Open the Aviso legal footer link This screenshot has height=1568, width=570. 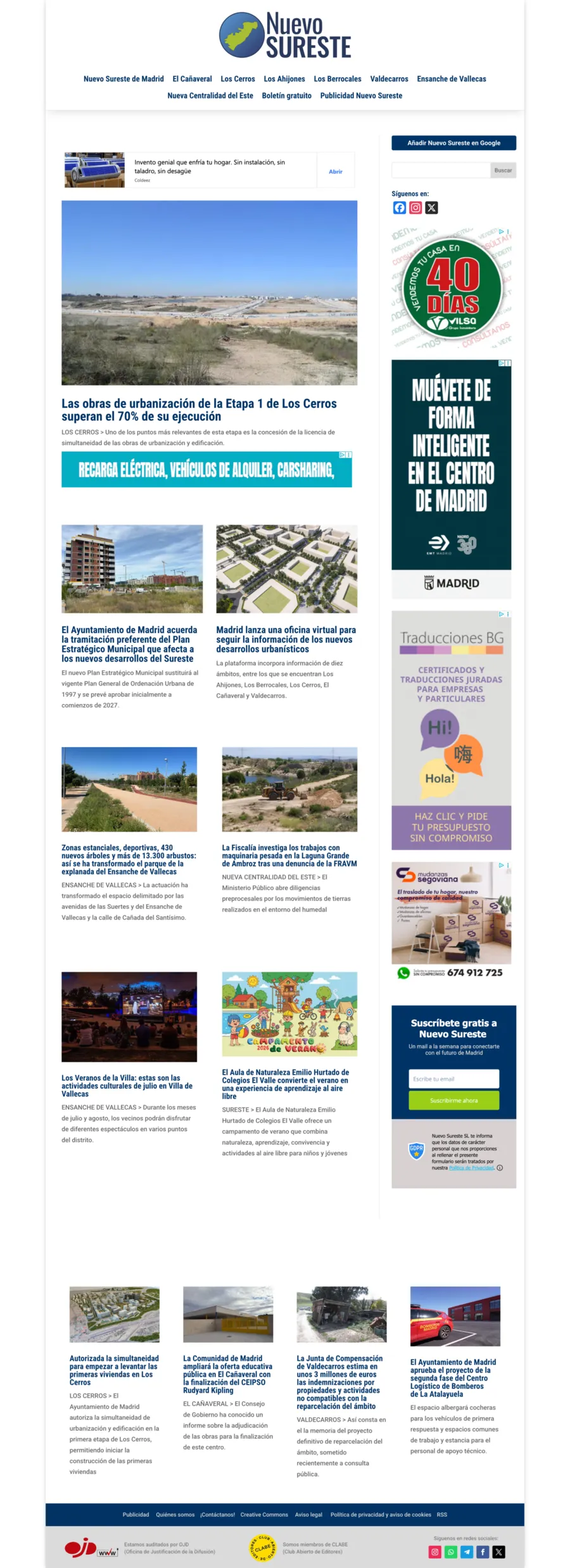click(x=308, y=1515)
